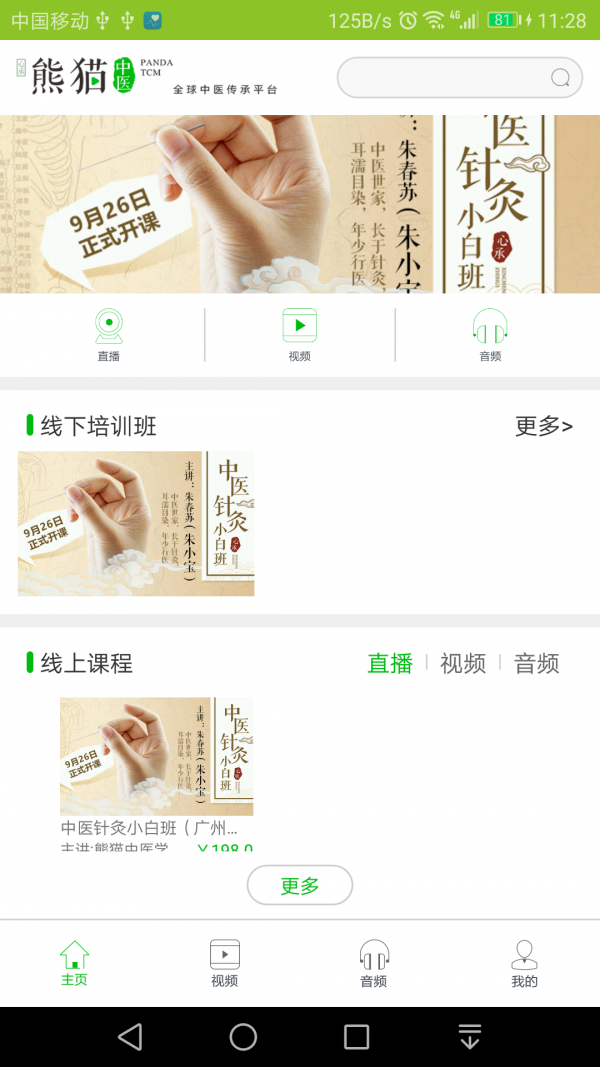Open the 线下培训班 course thumbnail
The height and width of the screenshot is (1067, 600).
(x=136, y=523)
